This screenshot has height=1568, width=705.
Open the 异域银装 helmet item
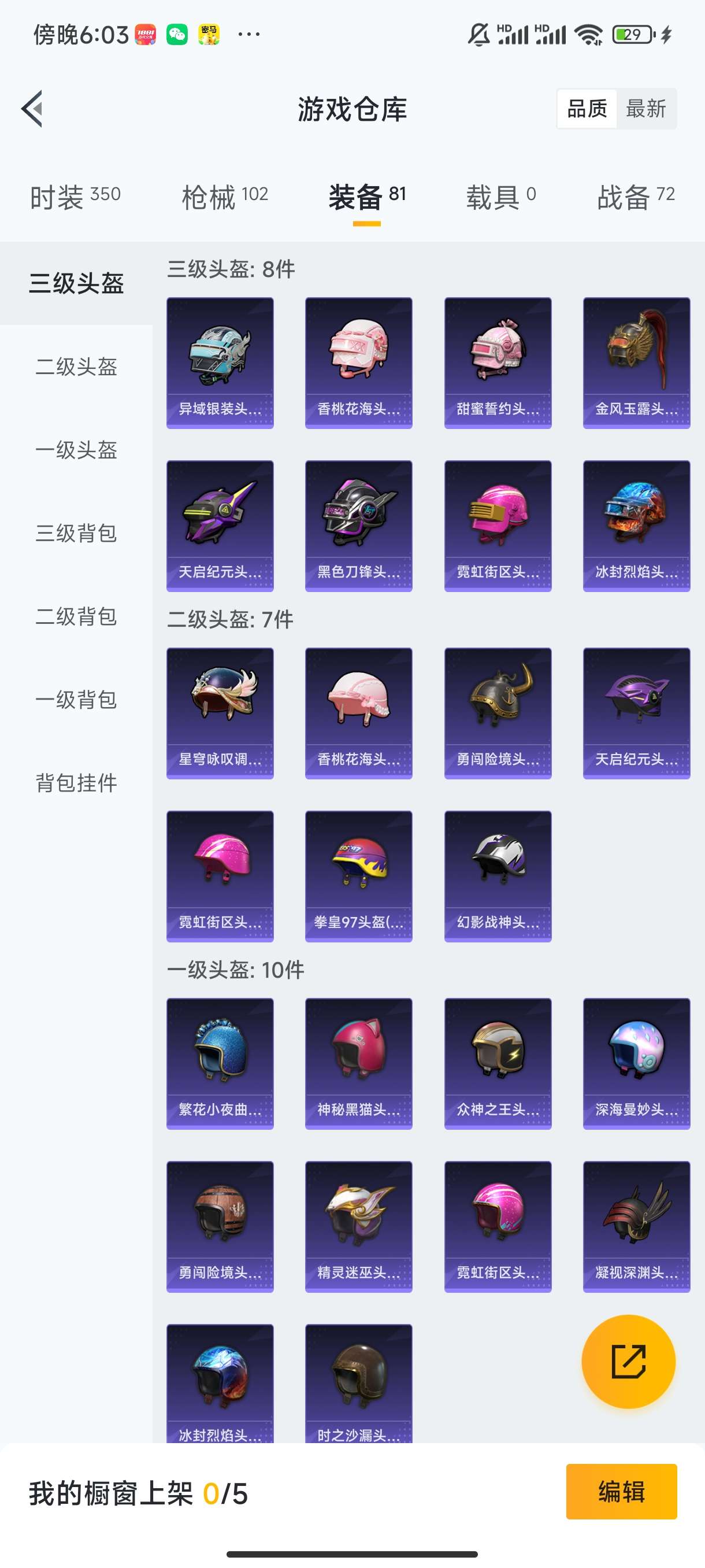(x=220, y=363)
